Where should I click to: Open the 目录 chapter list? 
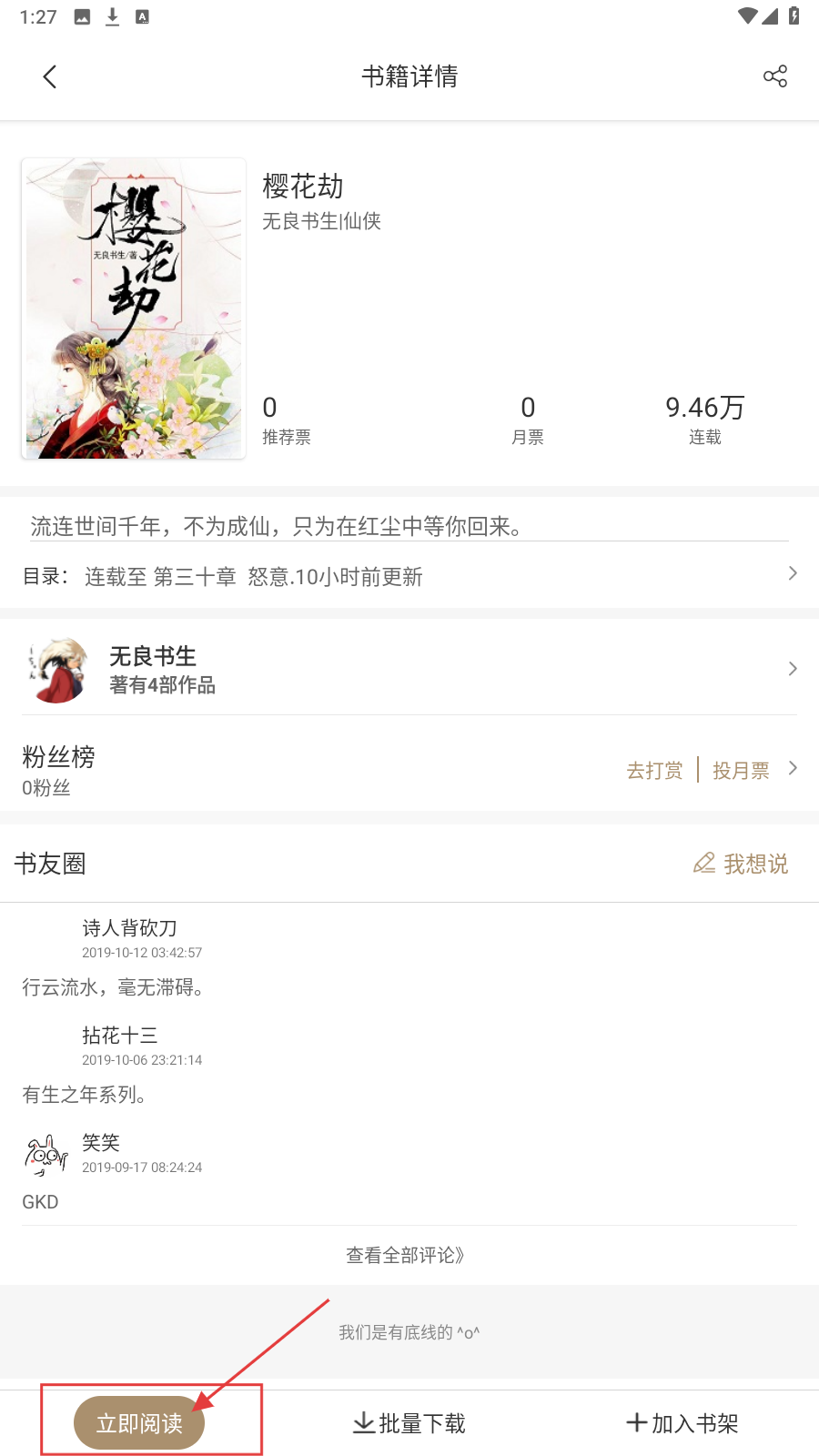(x=409, y=576)
